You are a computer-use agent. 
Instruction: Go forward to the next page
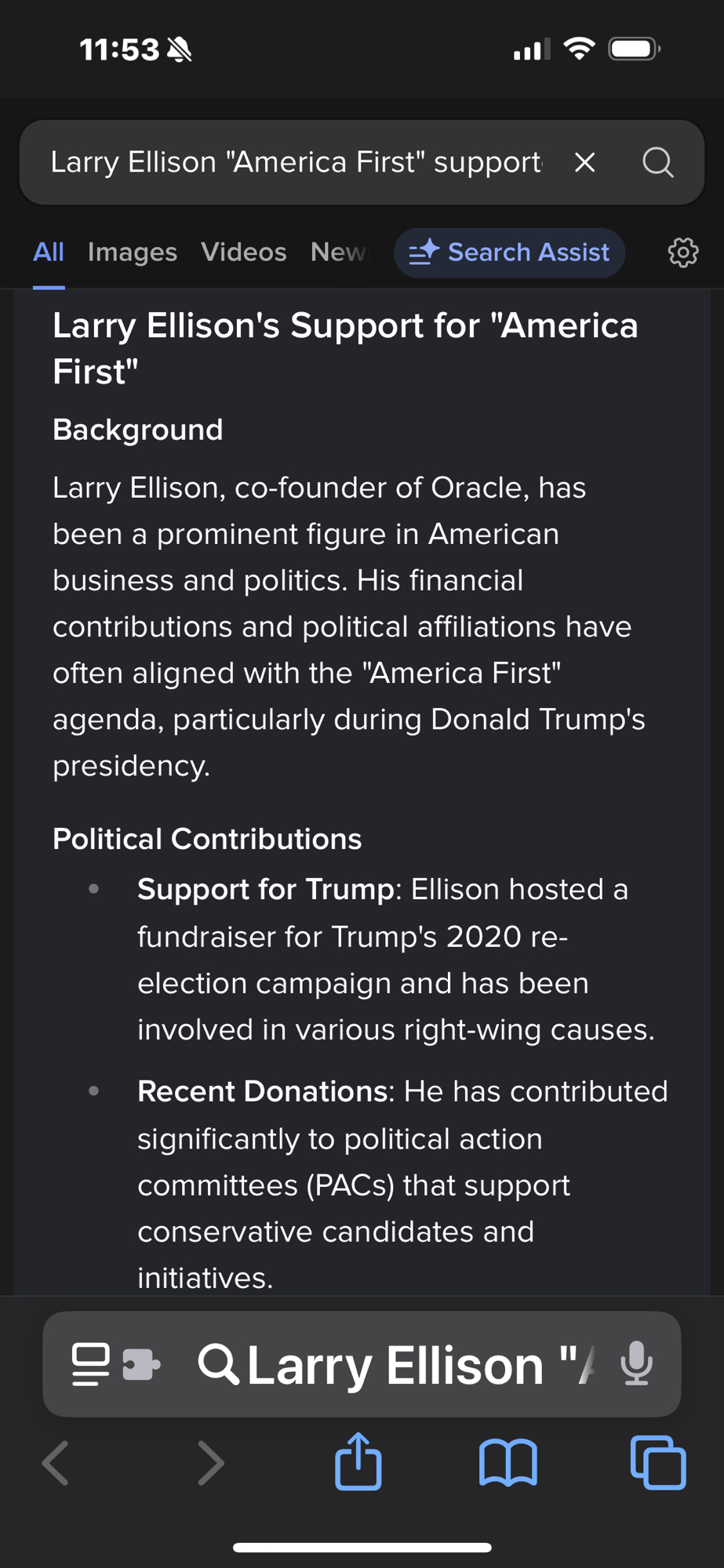pos(210,1463)
